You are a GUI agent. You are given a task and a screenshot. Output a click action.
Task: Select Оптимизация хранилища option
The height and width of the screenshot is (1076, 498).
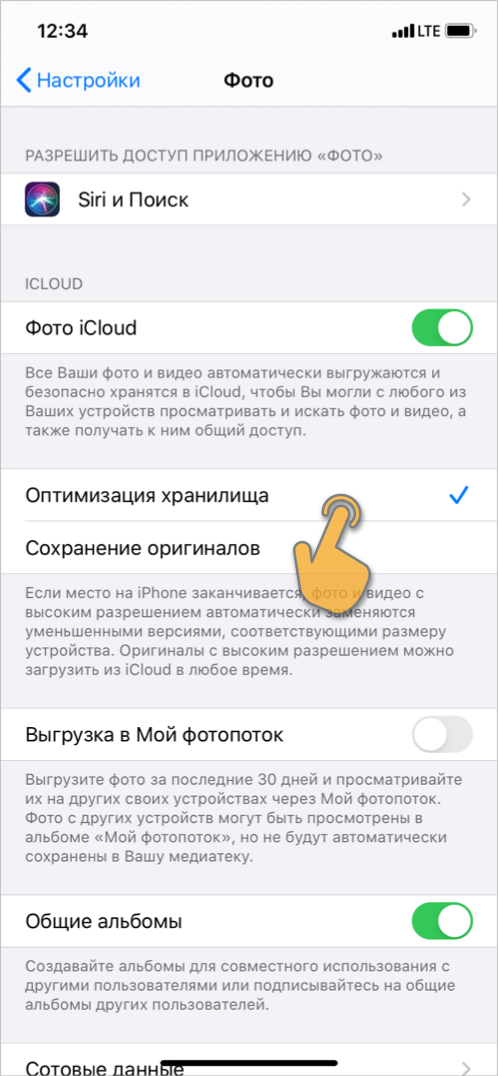(x=249, y=495)
